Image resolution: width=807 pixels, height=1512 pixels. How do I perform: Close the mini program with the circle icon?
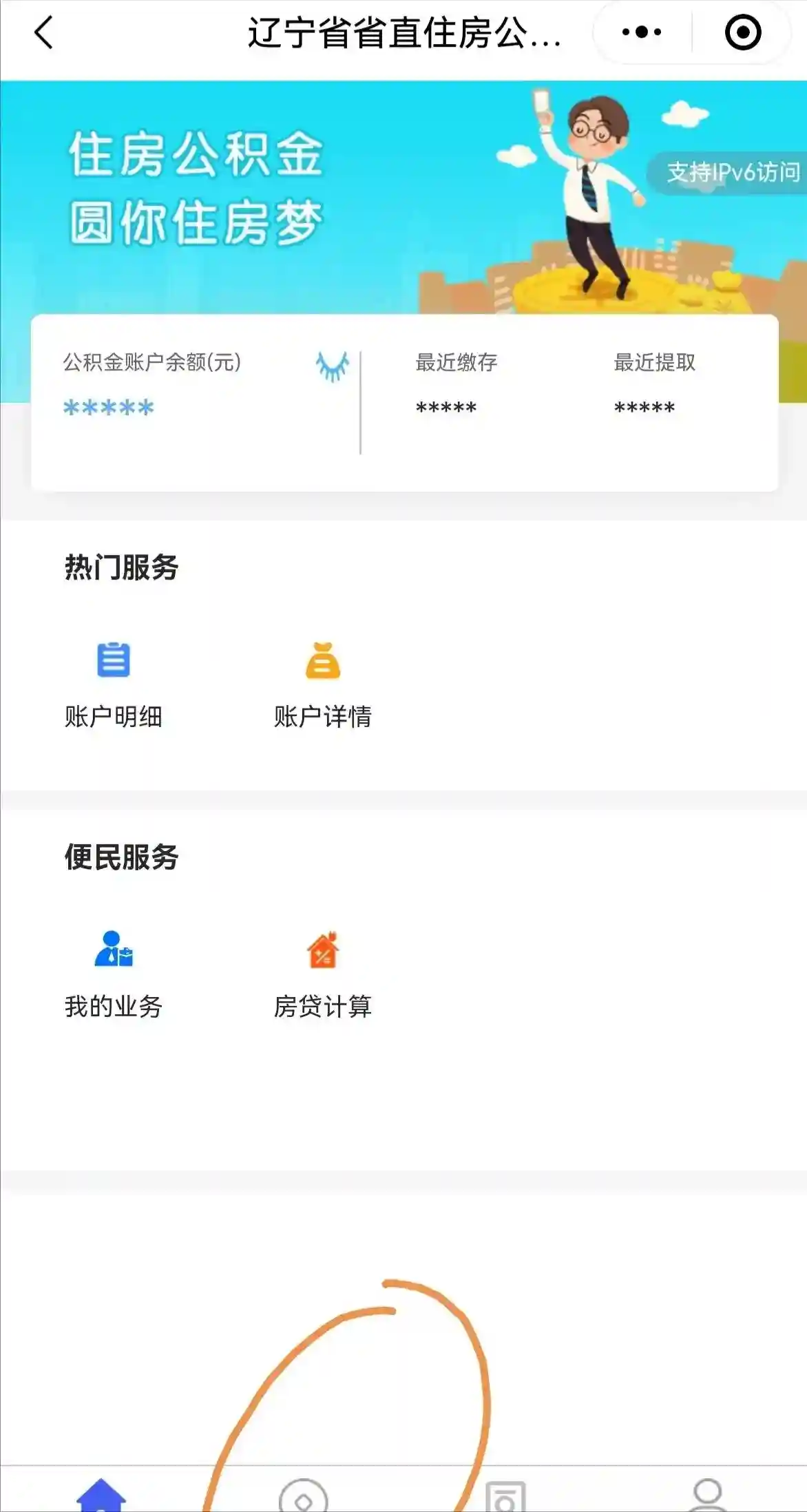point(742,32)
